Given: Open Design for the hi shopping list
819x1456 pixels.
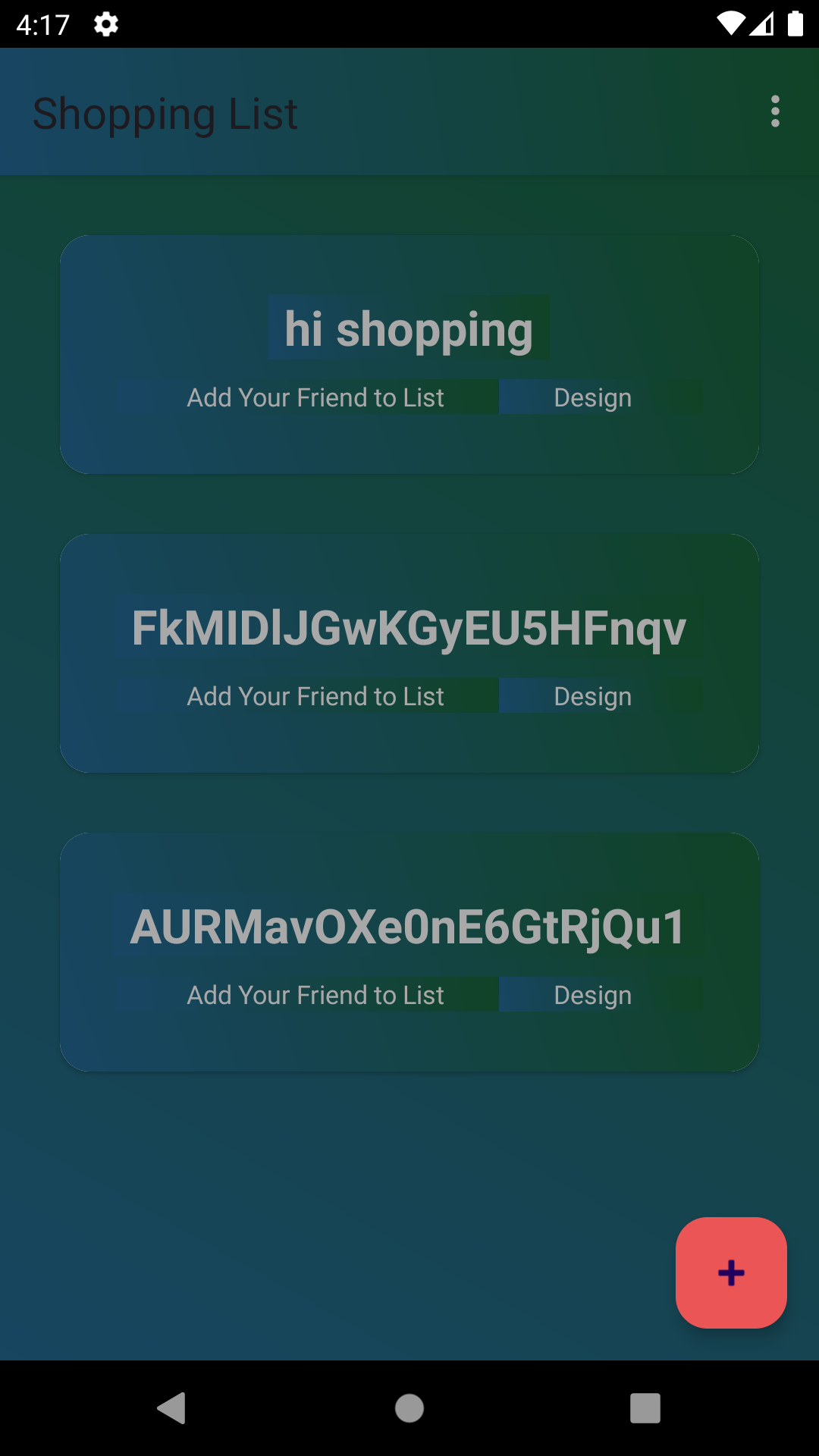Looking at the screenshot, I should (x=593, y=397).
